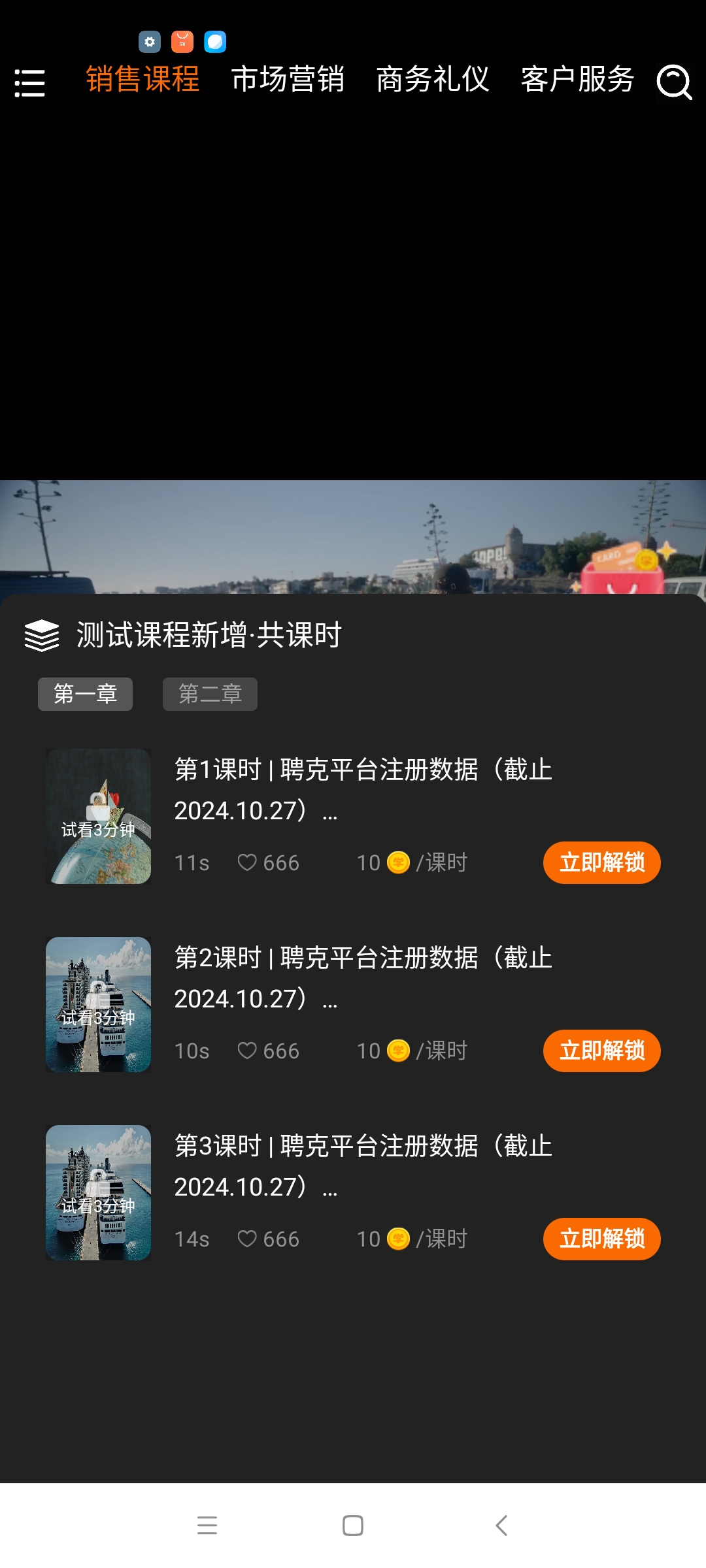Screen dimensions: 706x1568
Task: Select the 第二章 chapter chip
Action: pos(210,694)
